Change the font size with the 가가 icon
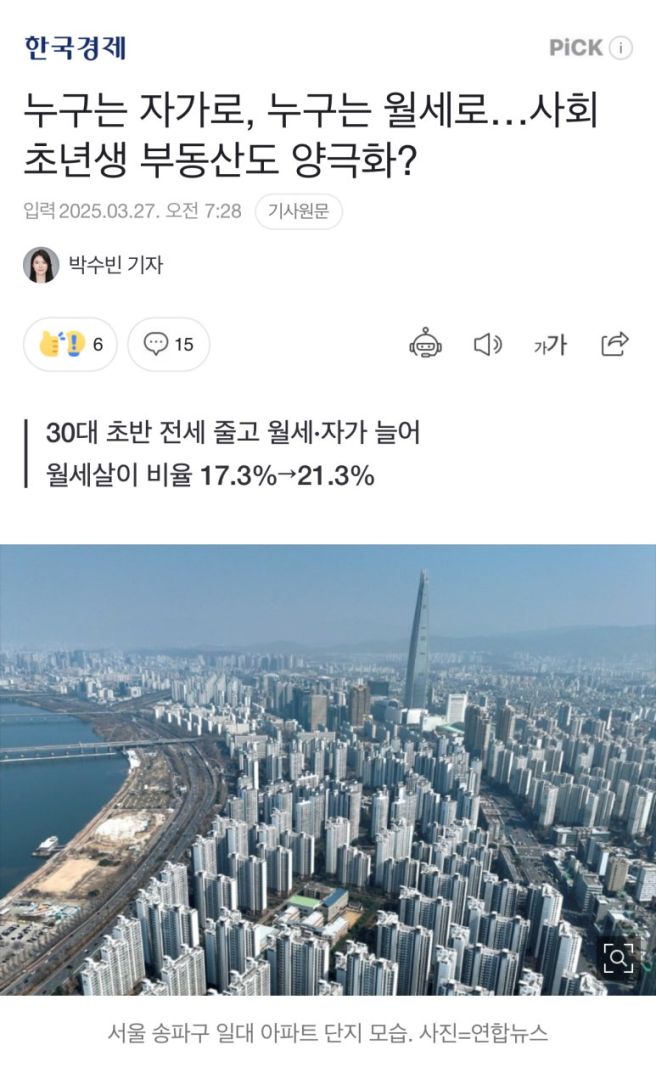 [550, 344]
